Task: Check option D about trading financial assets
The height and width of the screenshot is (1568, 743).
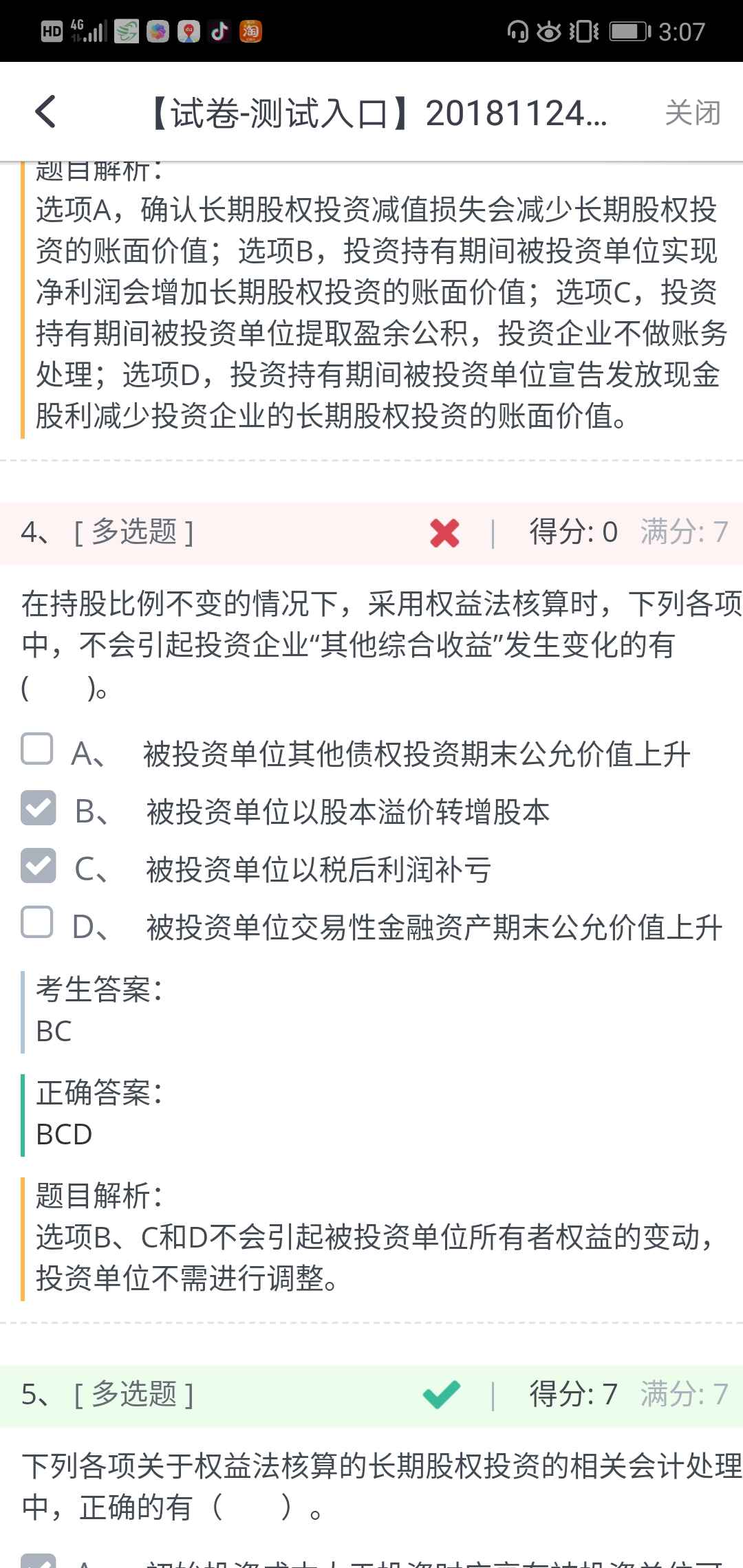Action: (x=38, y=925)
